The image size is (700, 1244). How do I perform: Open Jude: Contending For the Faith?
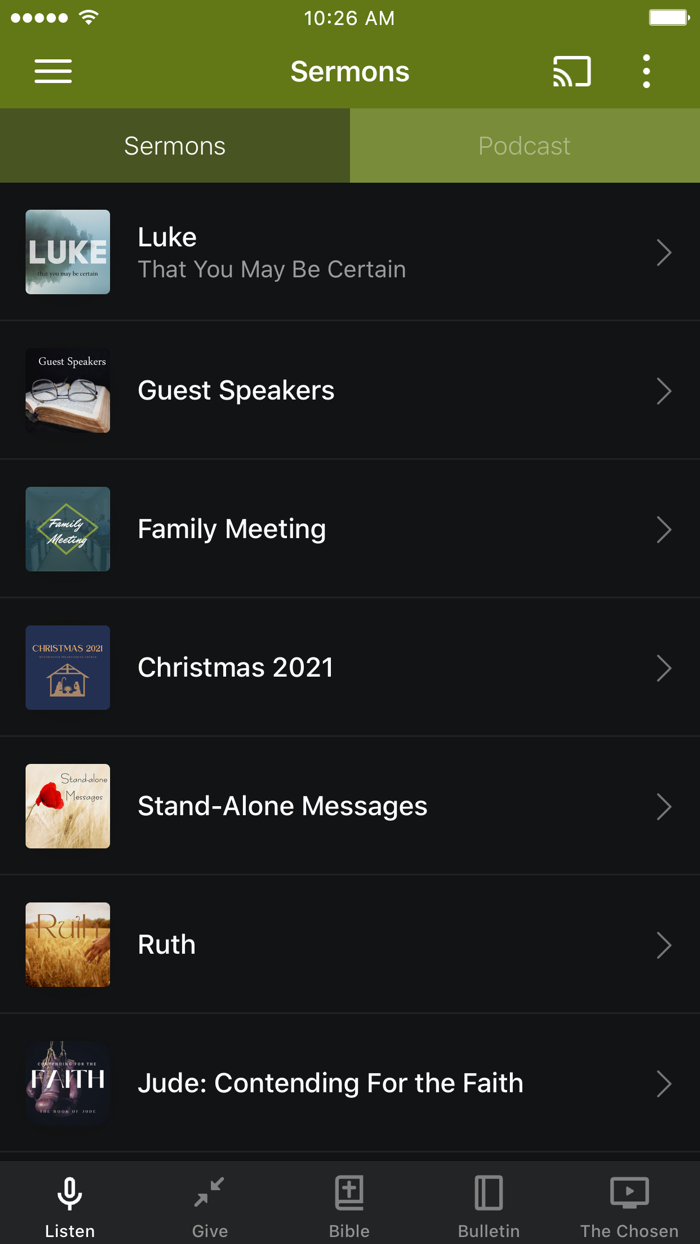[x=350, y=1083]
